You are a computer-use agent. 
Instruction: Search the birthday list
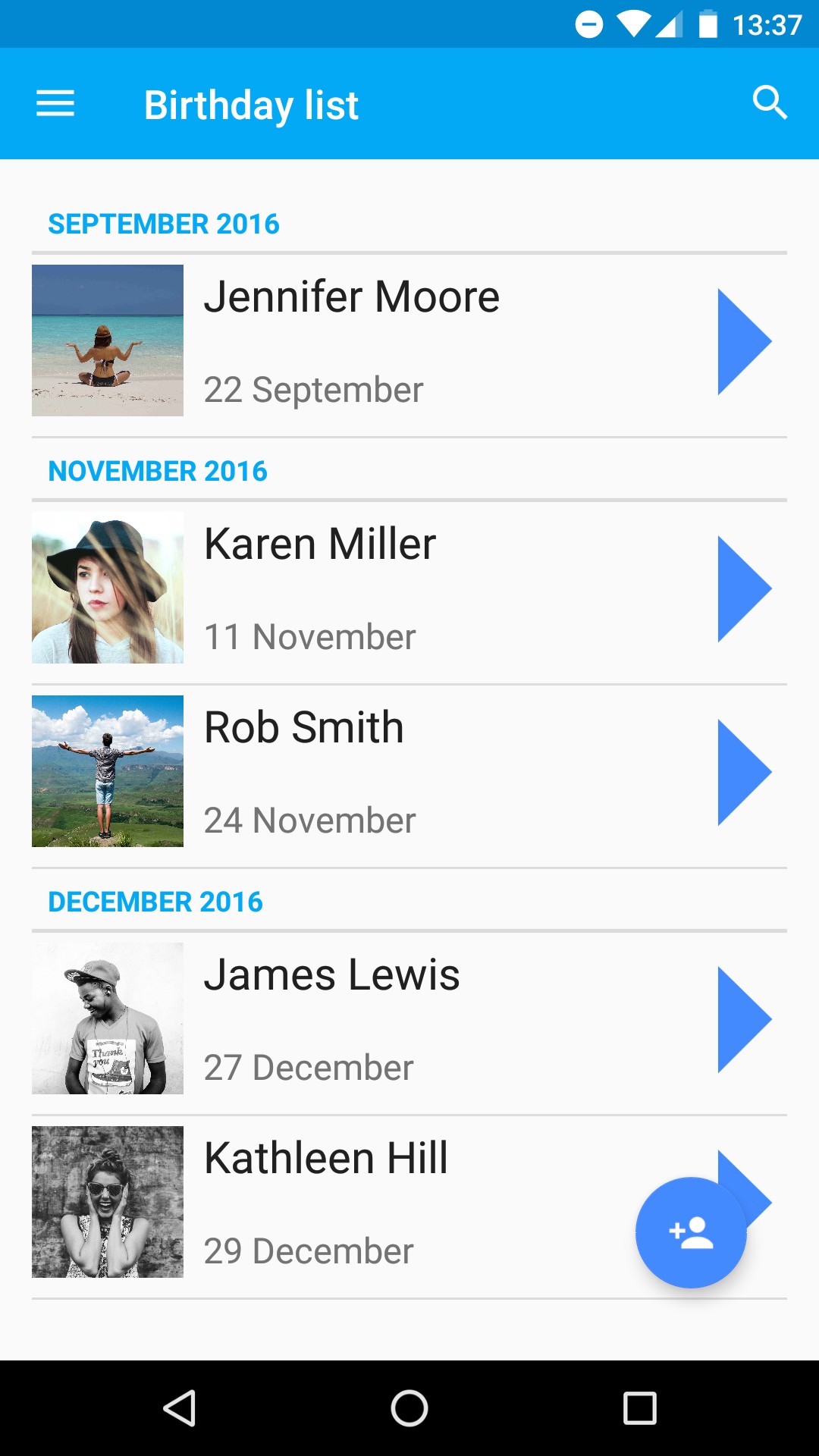770,102
